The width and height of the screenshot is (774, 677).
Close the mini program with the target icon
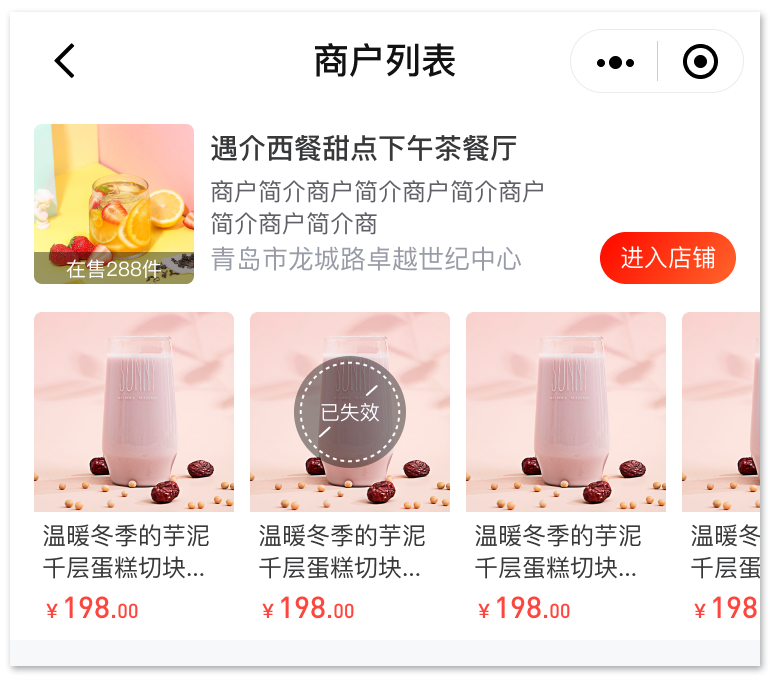(700, 62)
